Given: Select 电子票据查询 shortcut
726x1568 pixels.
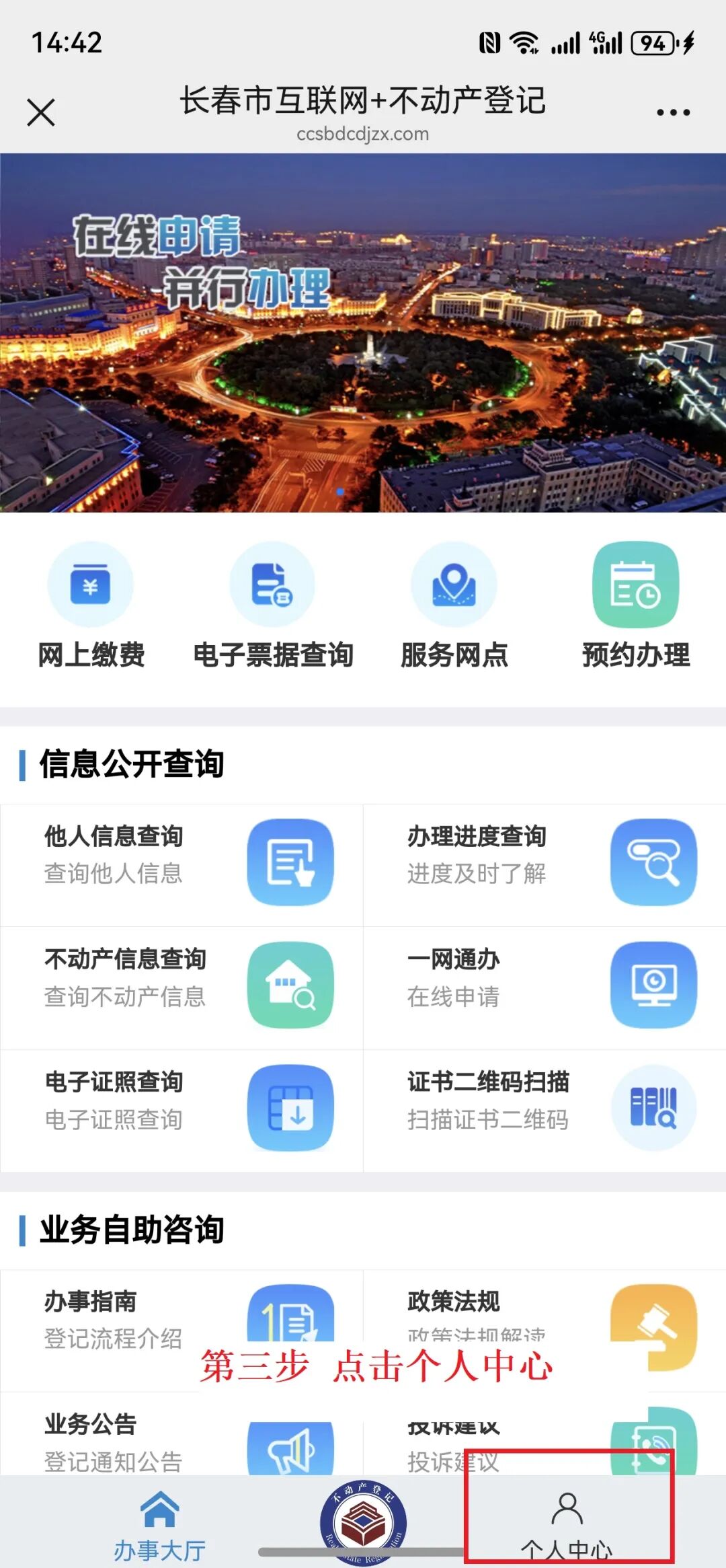Looking at the screenshot, I should coord(273,606).
